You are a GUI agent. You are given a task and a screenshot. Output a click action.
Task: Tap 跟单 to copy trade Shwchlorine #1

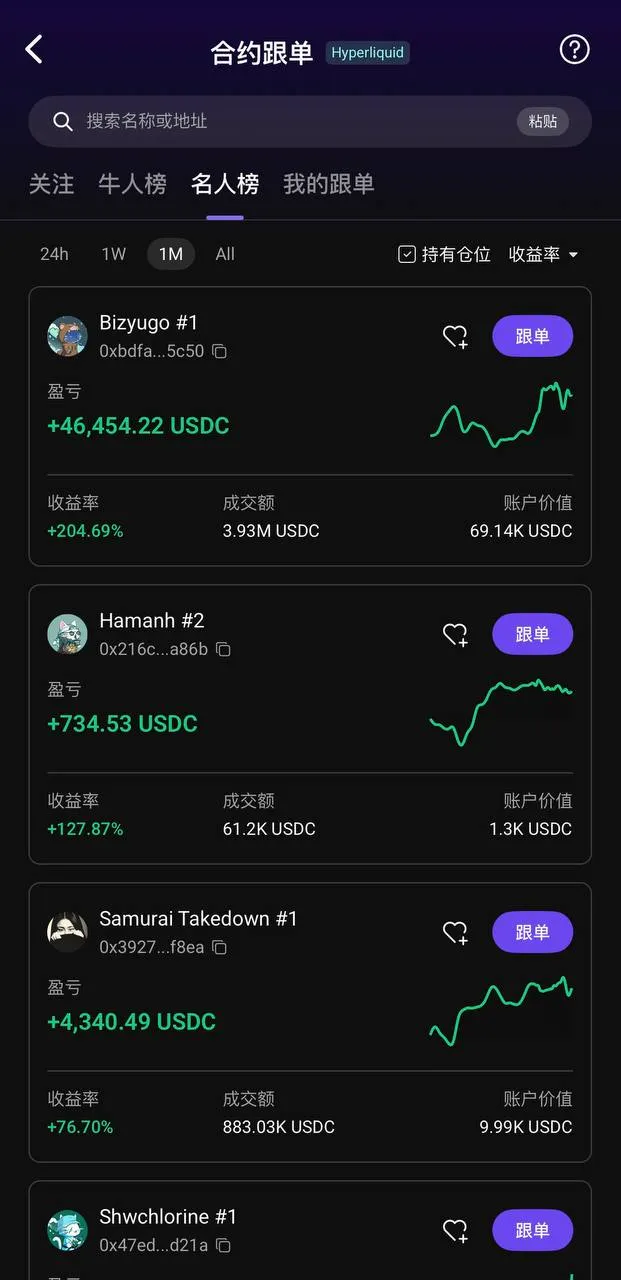[x=532, y=1230]
